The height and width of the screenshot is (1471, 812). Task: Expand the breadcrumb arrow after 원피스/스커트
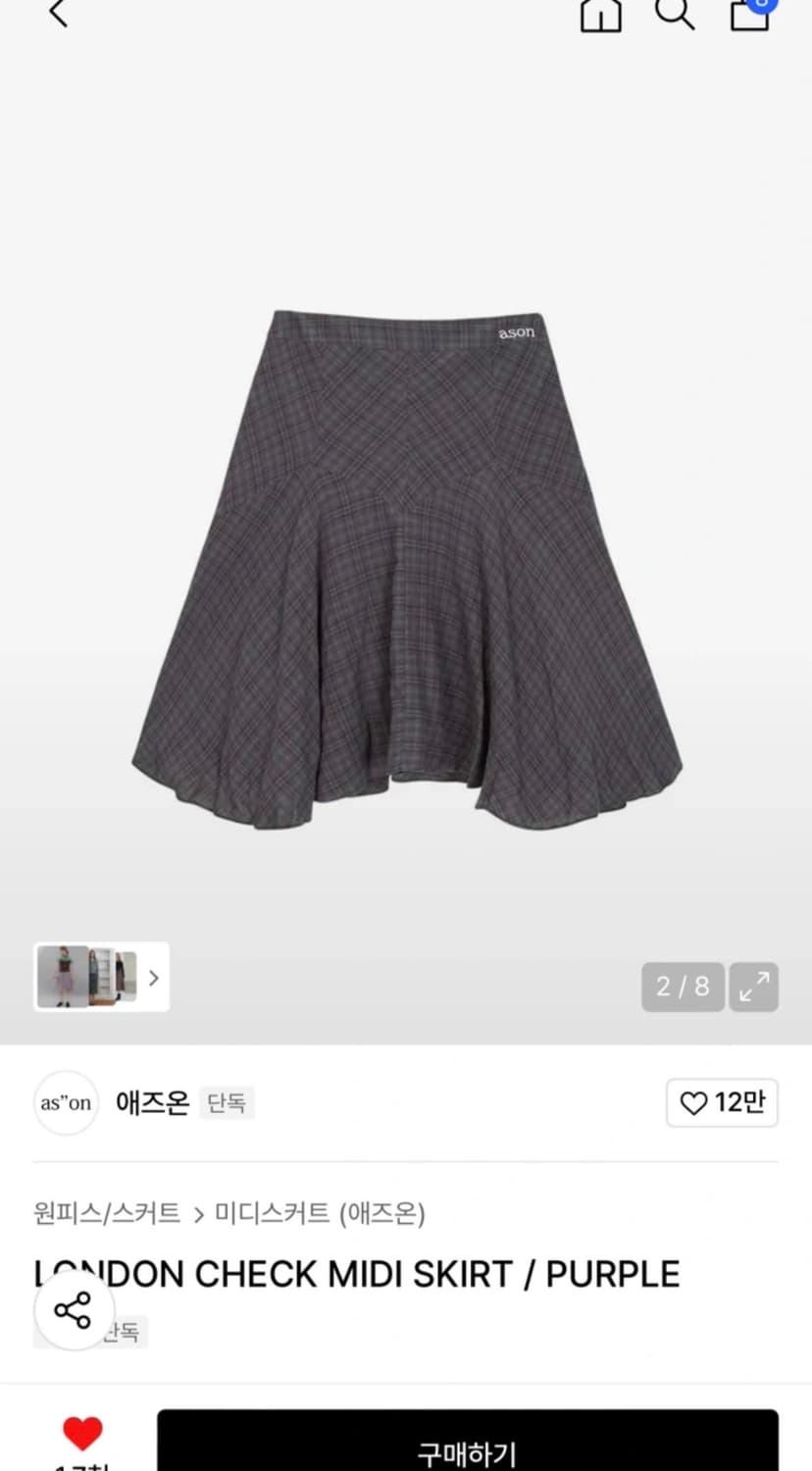coord(199,1214)
